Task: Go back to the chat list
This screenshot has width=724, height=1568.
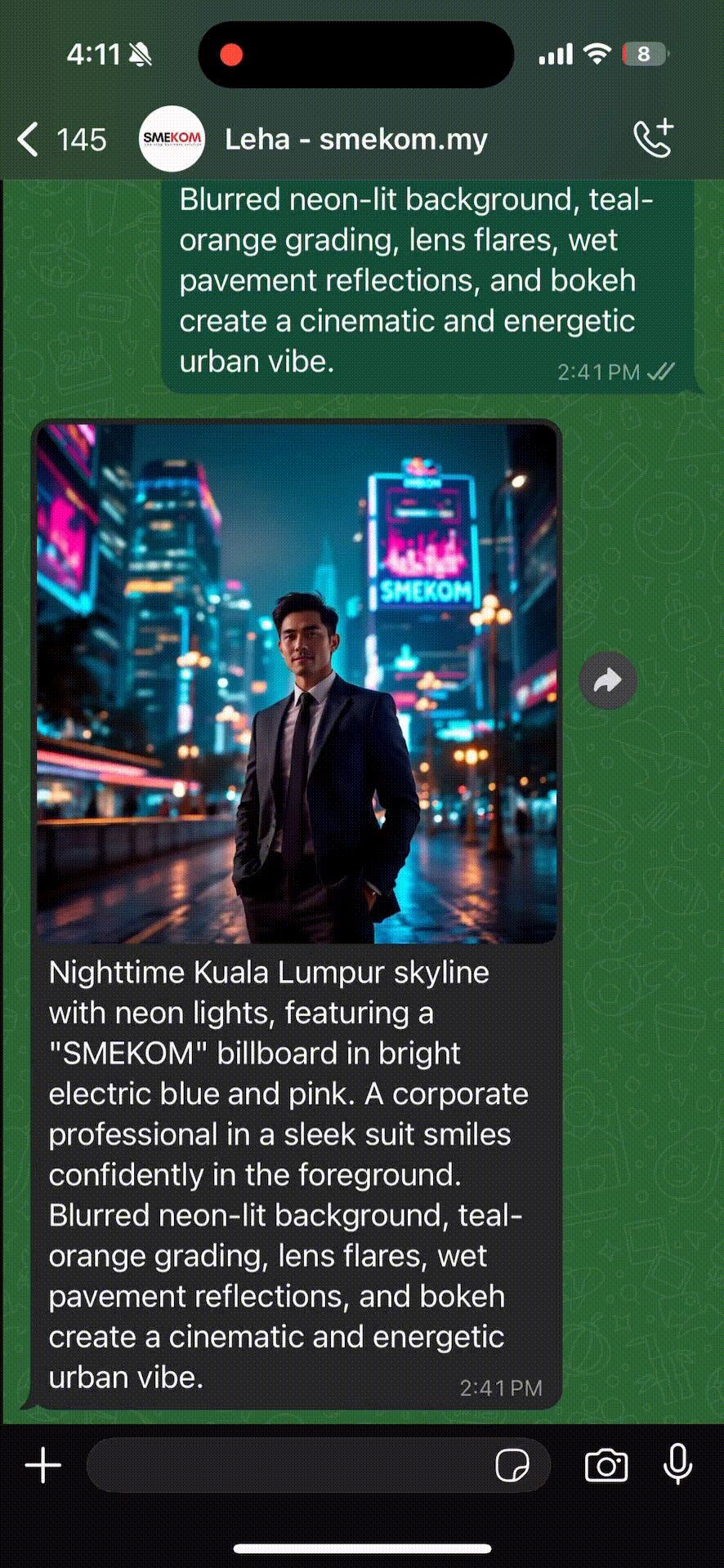Action: 31,140
